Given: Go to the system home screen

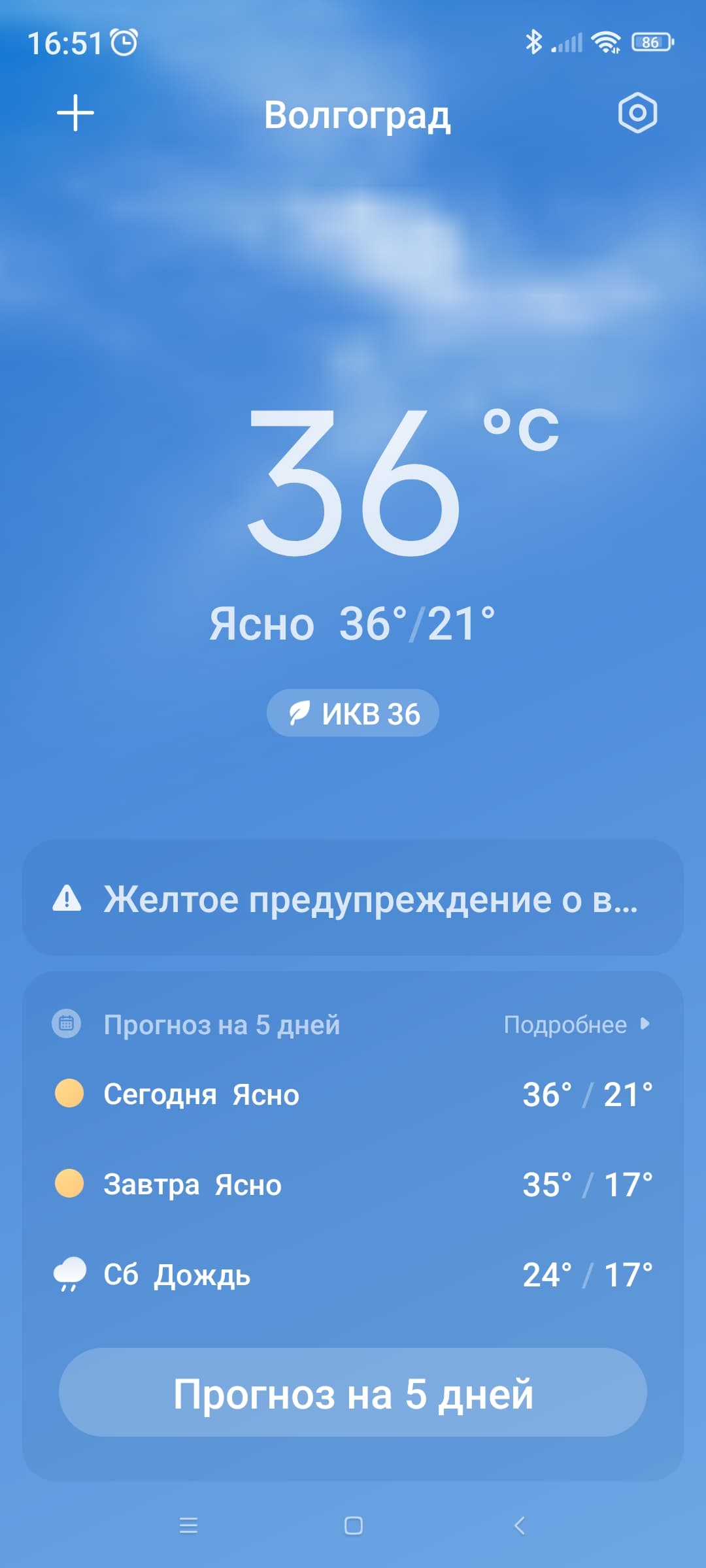Looking at the screenshot, I should [353, 1526].
